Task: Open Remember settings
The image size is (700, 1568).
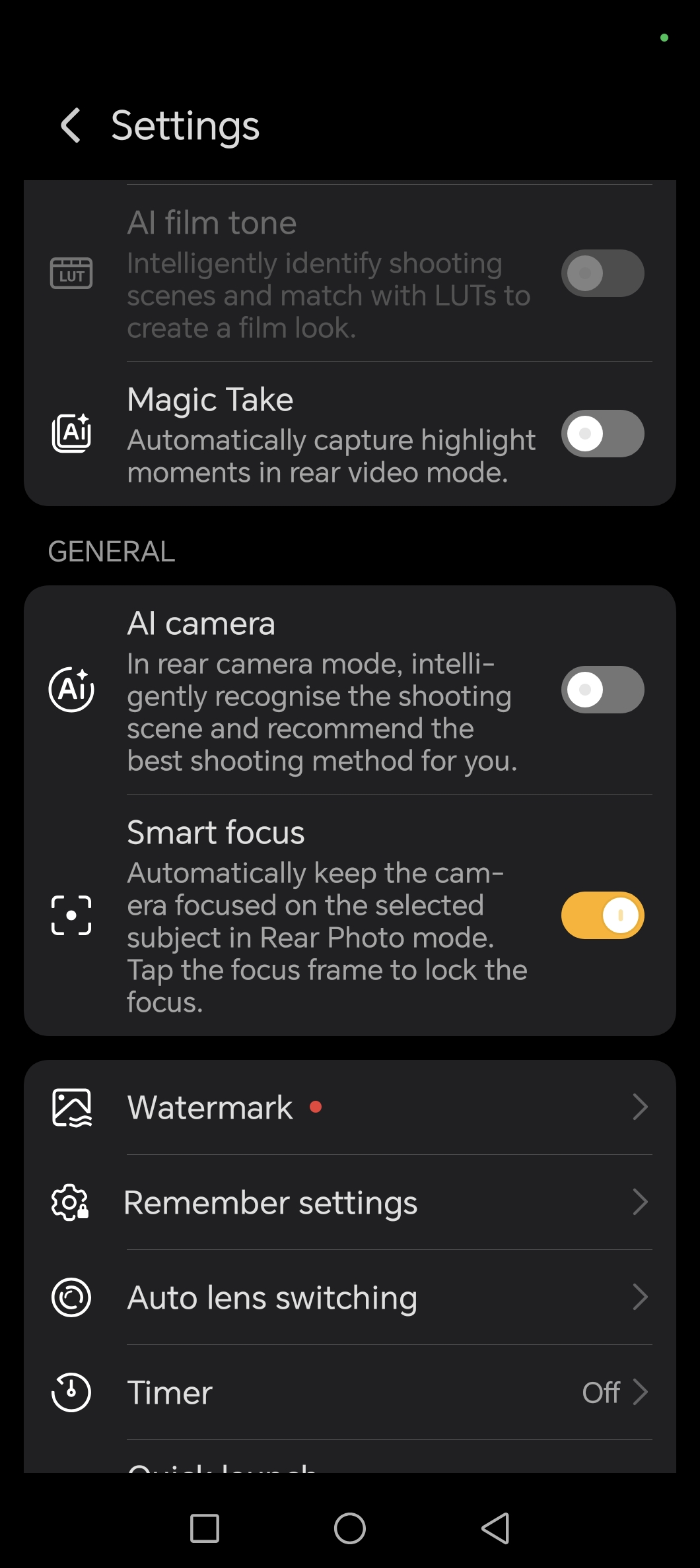Action: [350, 1202]
